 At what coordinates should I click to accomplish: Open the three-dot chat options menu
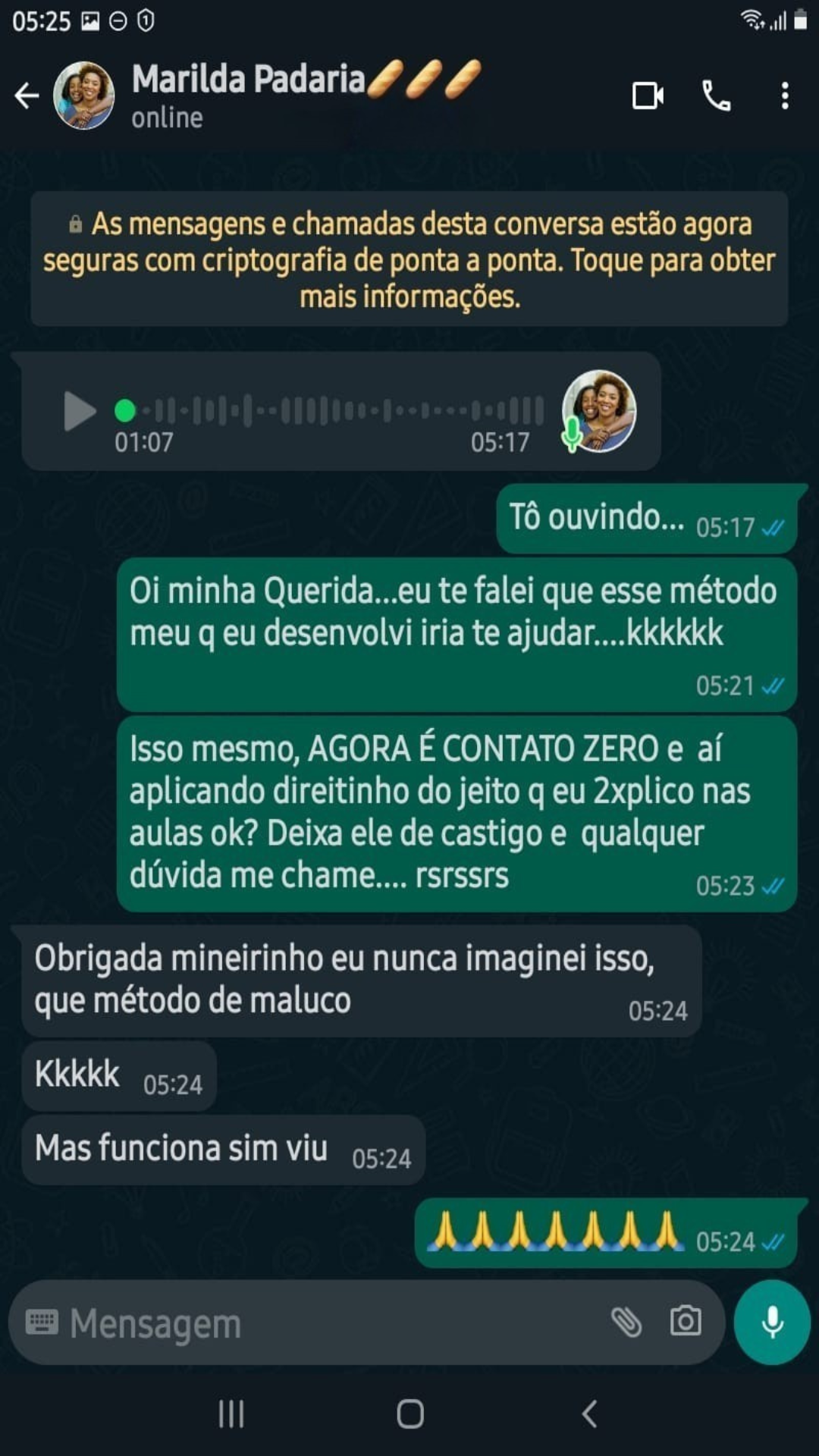(785, 96)
